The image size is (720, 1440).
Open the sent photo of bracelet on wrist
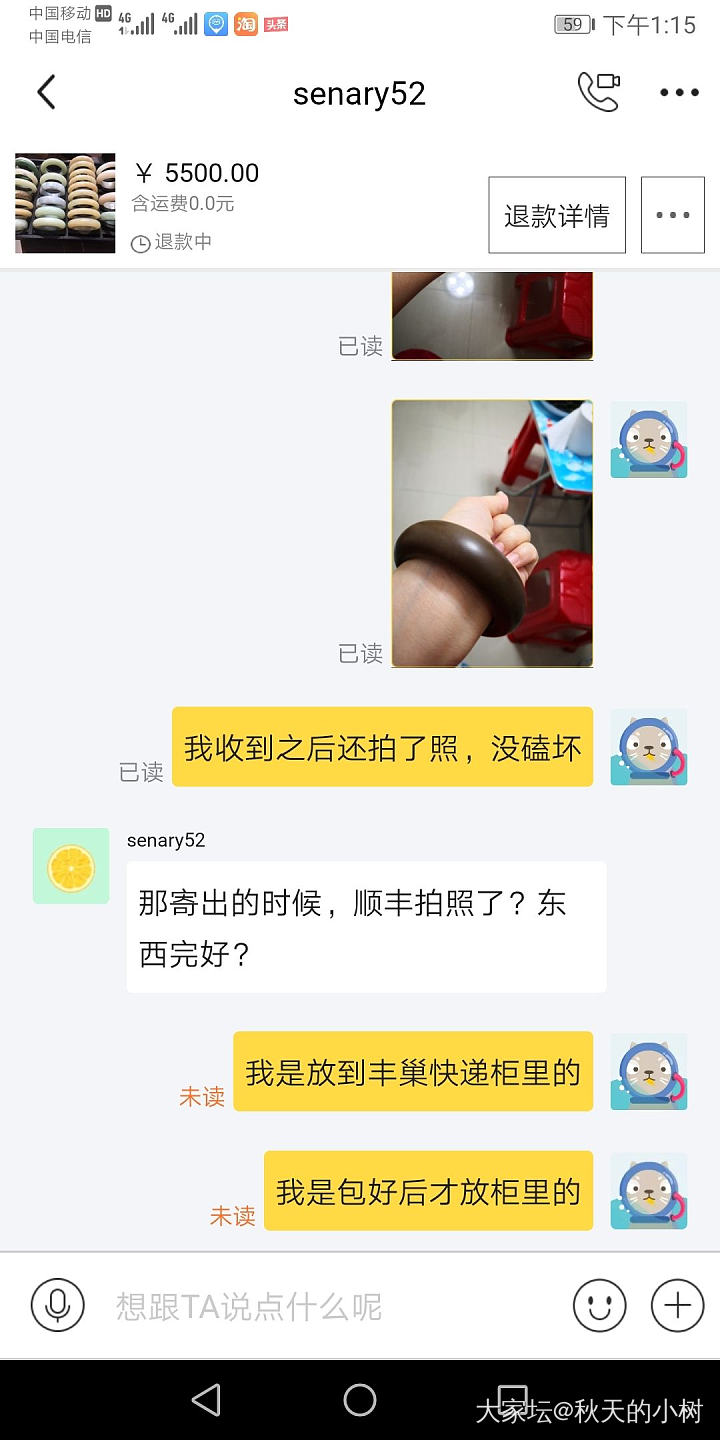pyautogui.click(x=492, y=533)
